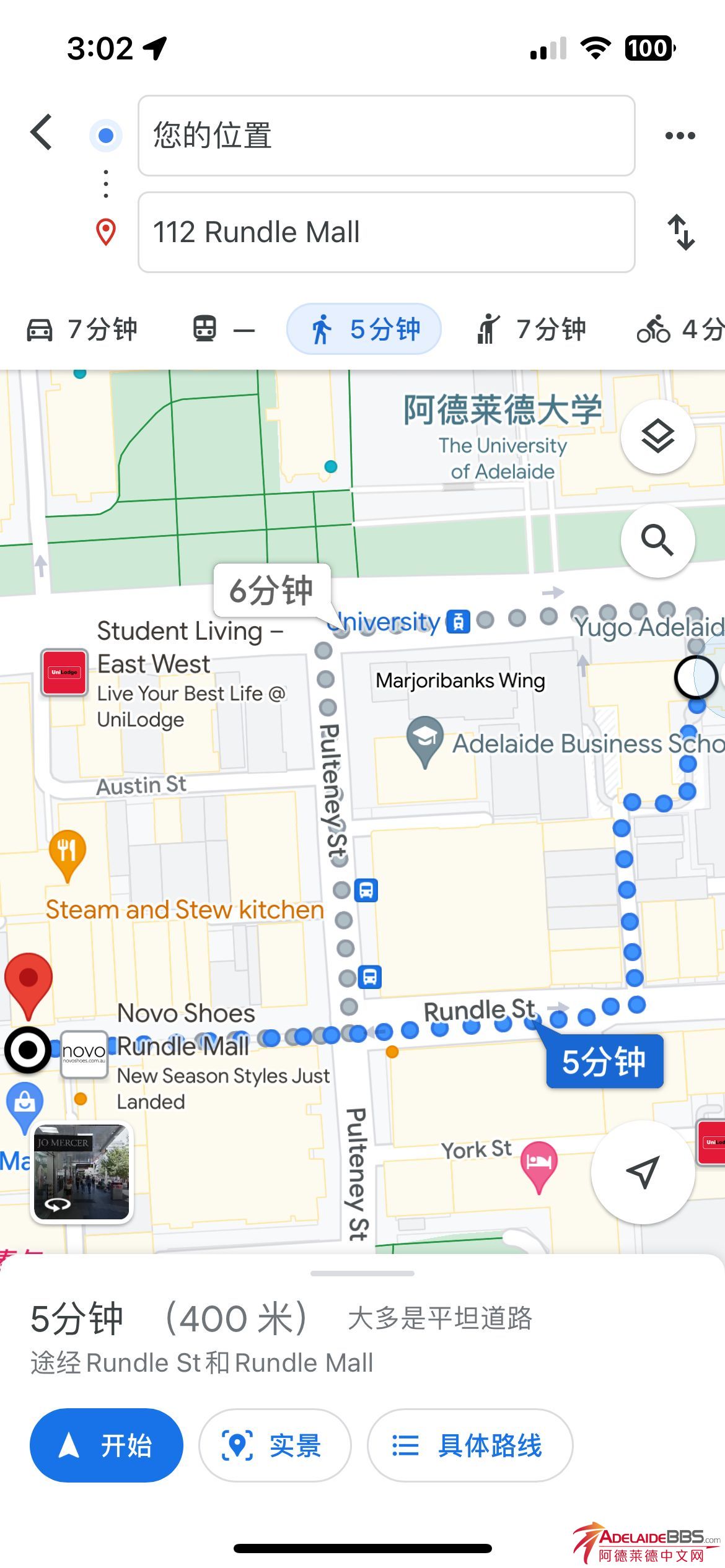Recenter map on my location

tap(643, 1172)
